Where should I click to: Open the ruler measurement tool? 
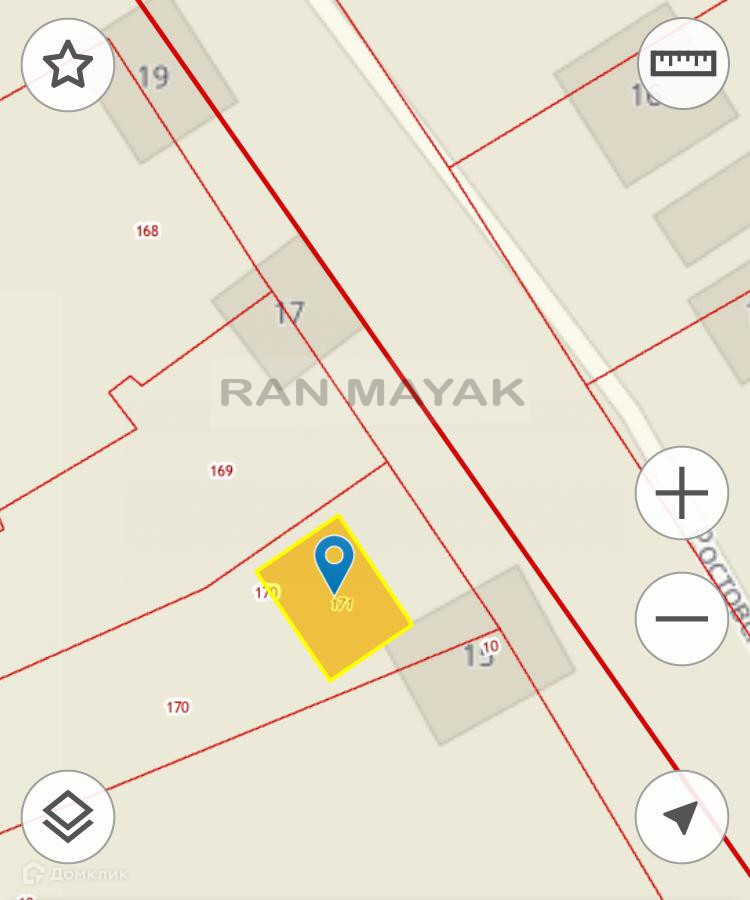click(683, 63)
